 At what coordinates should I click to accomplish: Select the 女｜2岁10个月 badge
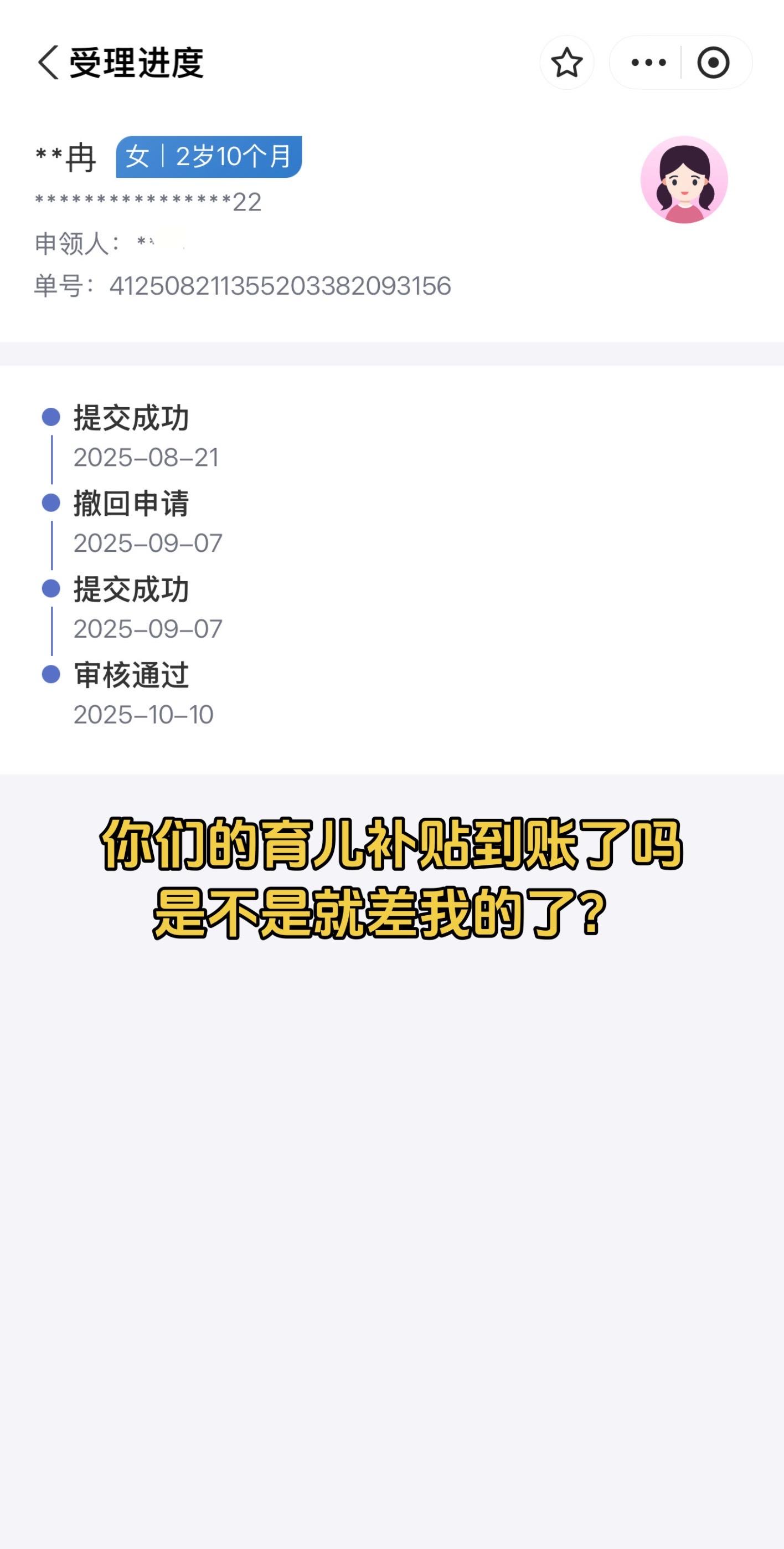click(209, 156)
